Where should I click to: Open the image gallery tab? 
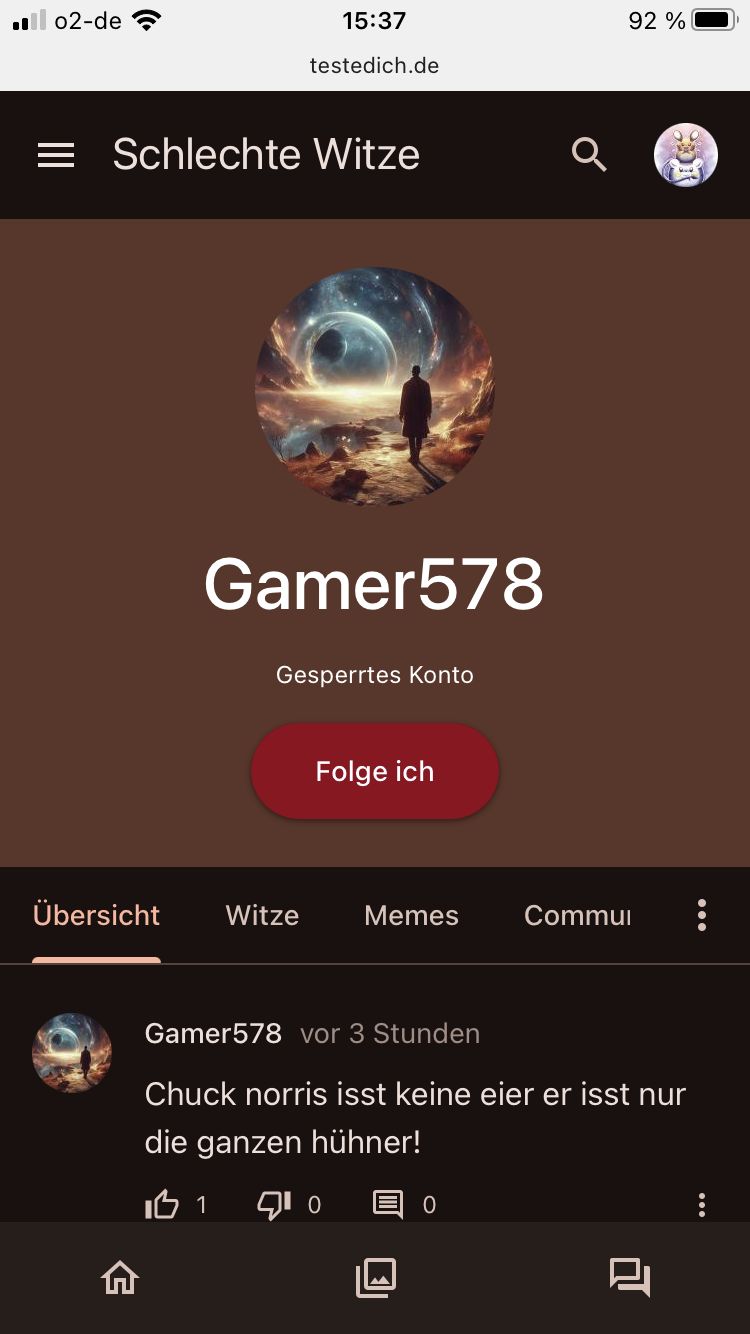click(x=376, y=1277)
